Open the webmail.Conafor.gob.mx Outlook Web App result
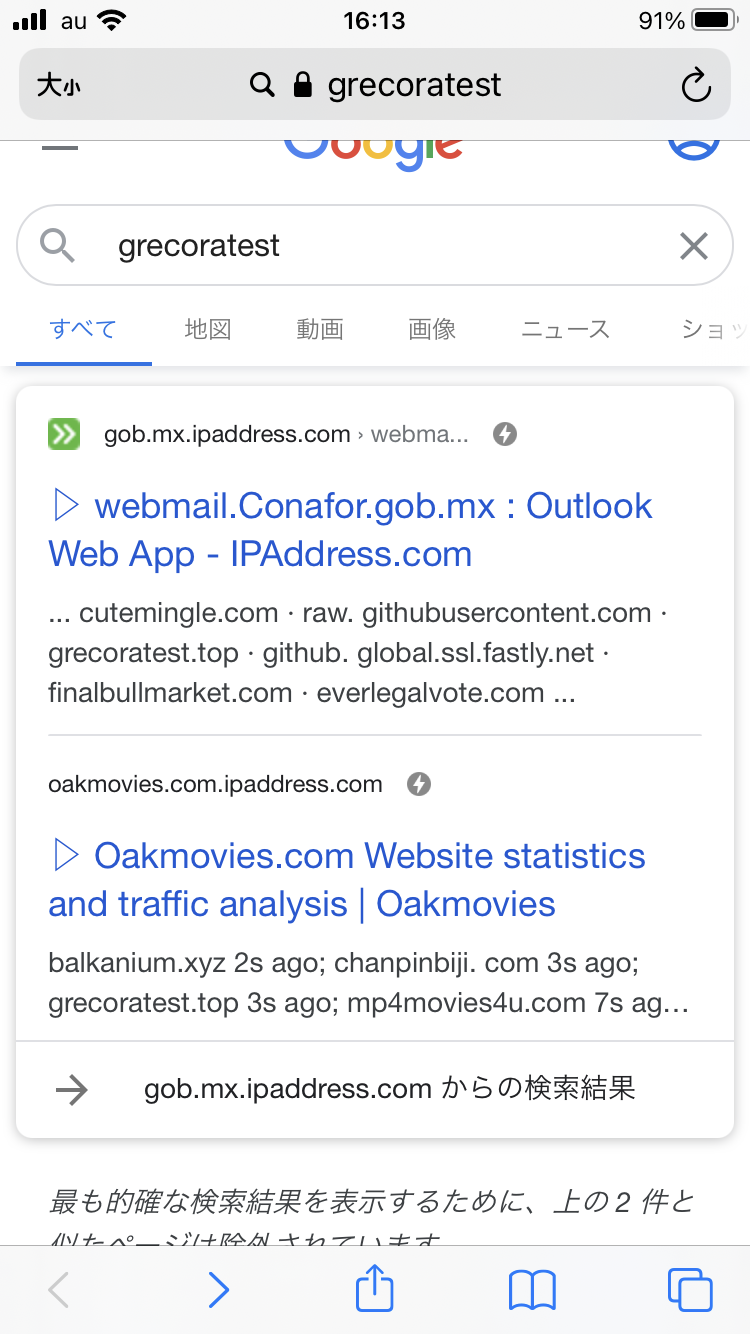 point(350,530)
